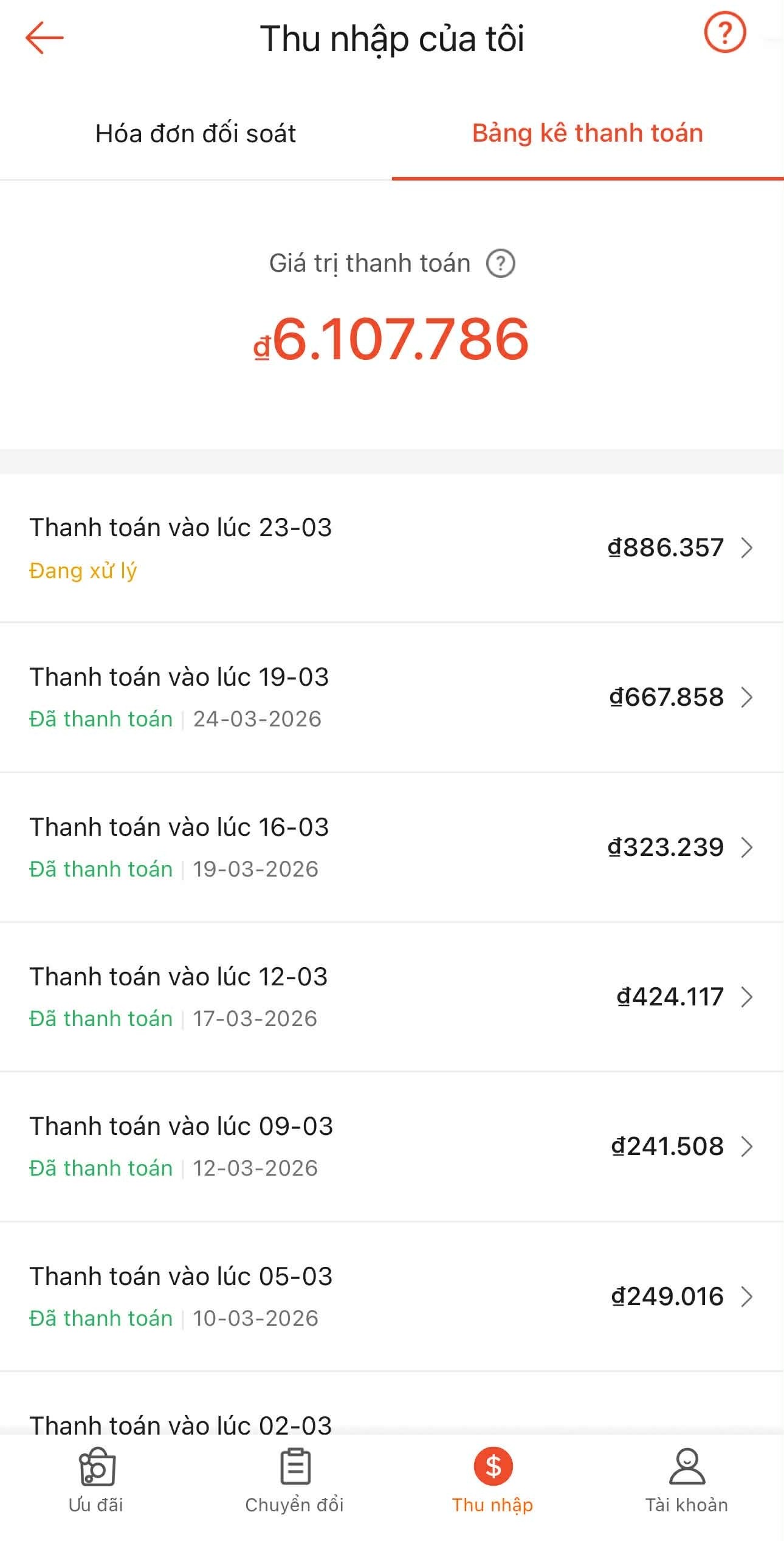
Task: Tap the total amount đ6.107.786
Action: click(x=392, y=343)
